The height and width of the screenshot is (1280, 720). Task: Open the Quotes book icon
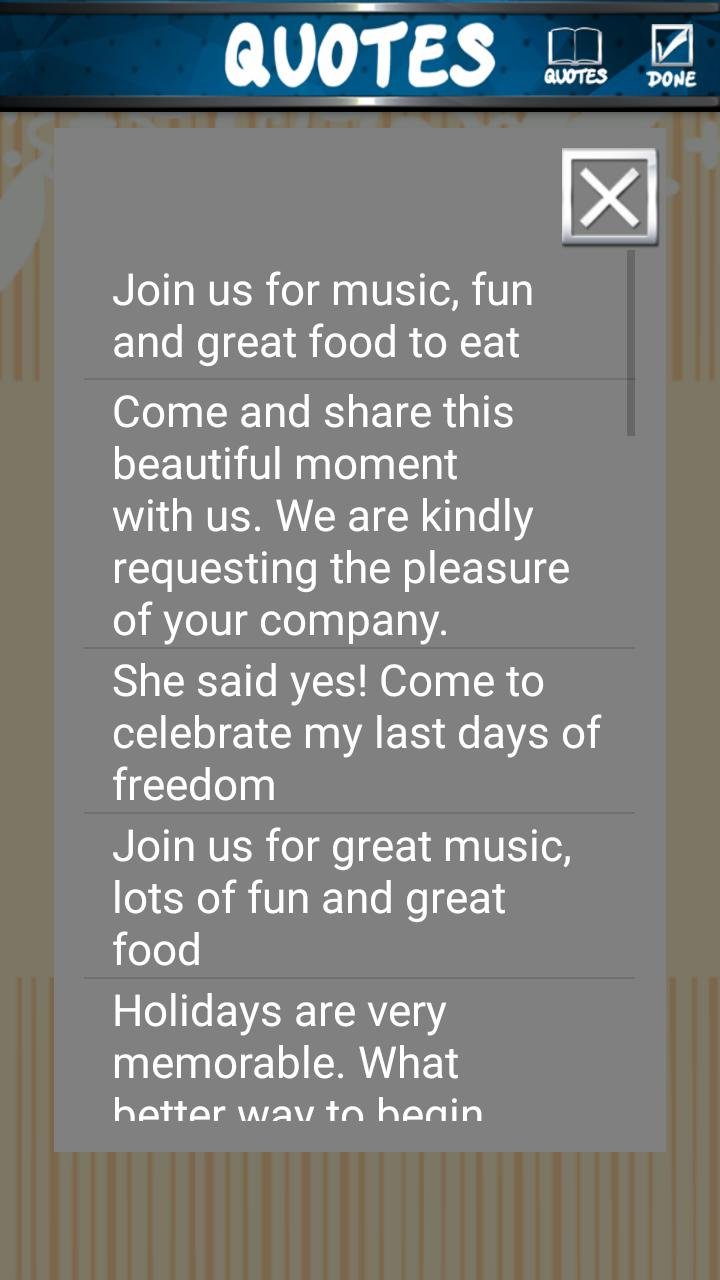coord(576,56)
